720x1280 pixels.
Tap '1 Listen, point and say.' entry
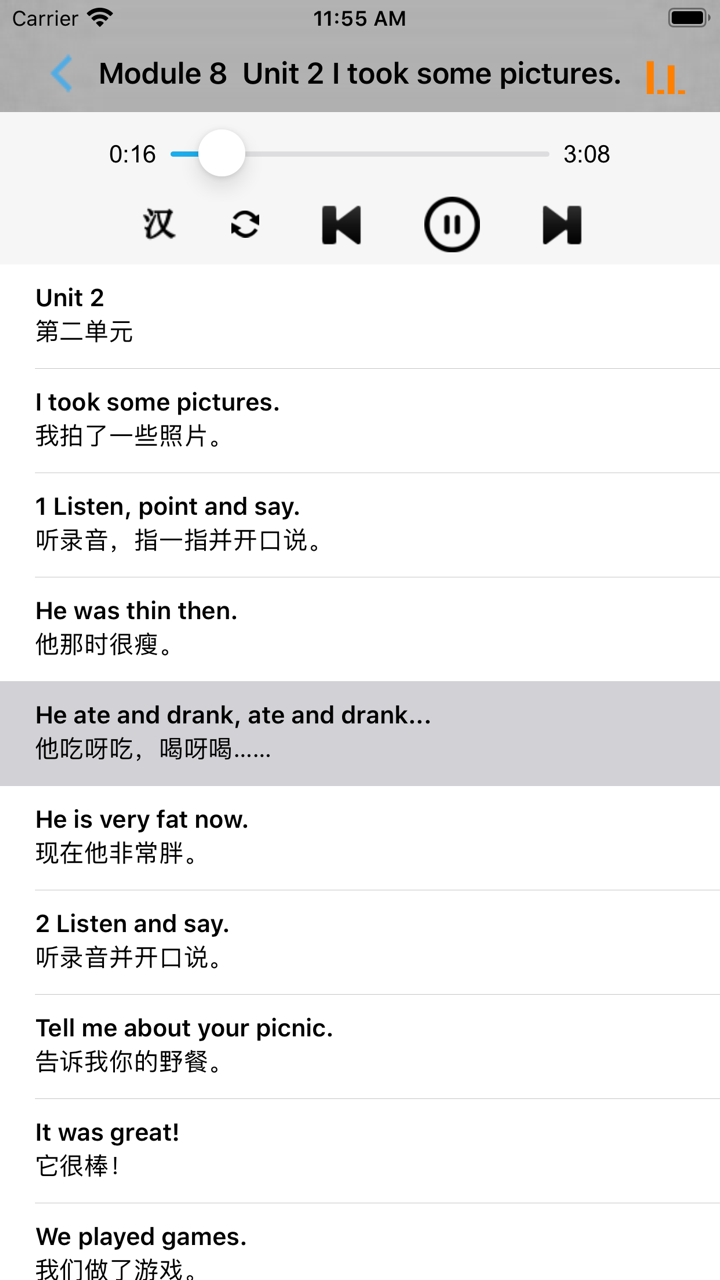[360, 523]
